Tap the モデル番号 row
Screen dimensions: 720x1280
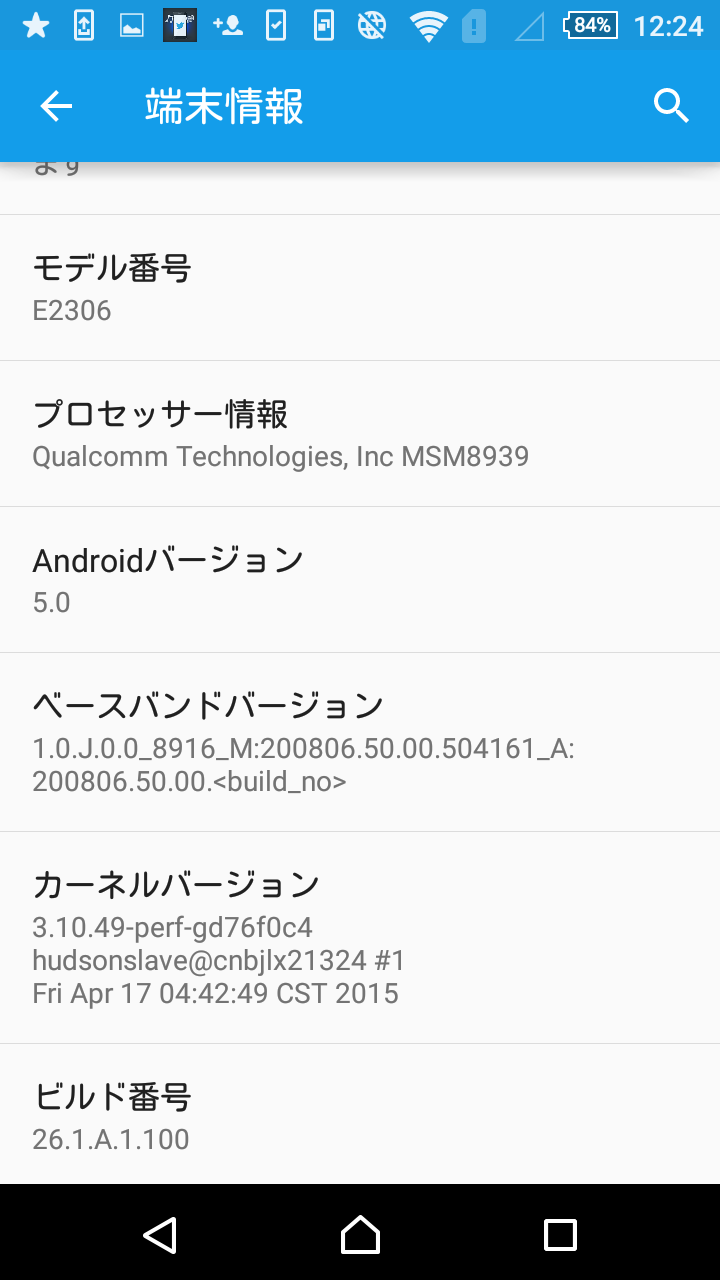[x=360, y=288]
